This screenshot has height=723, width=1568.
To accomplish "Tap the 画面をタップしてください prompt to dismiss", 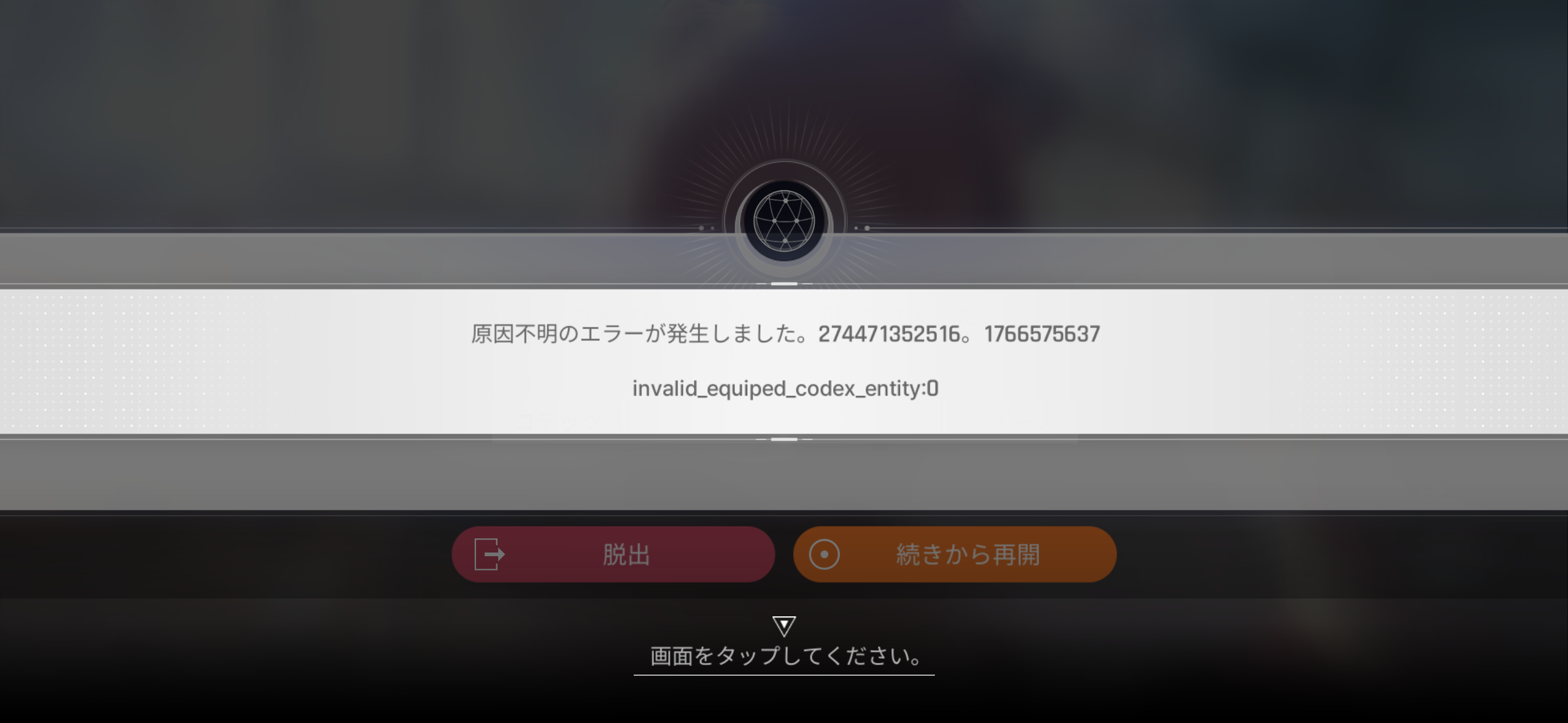I will coord(784,656).
